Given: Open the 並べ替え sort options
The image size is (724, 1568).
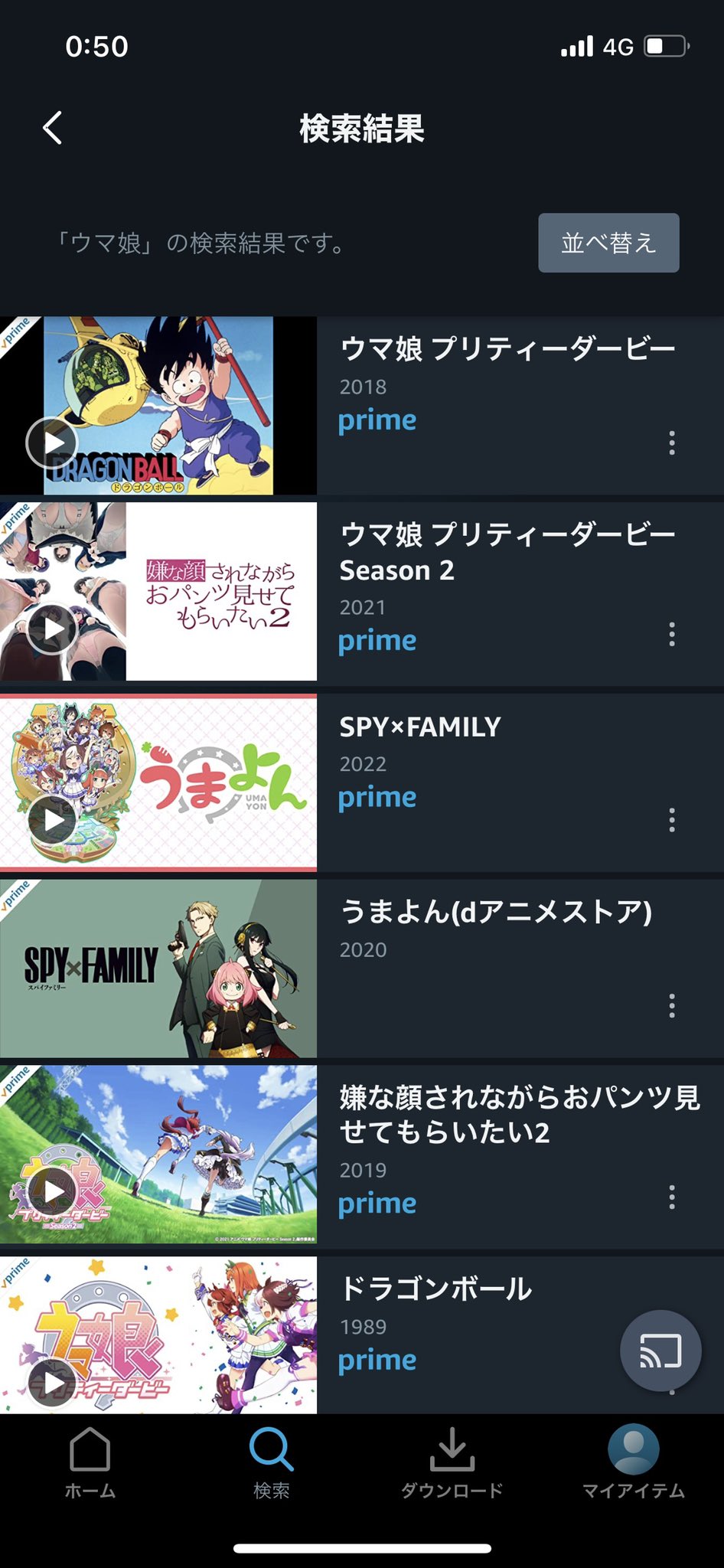Looking at the screenshot, I should (x=608, y=243).
